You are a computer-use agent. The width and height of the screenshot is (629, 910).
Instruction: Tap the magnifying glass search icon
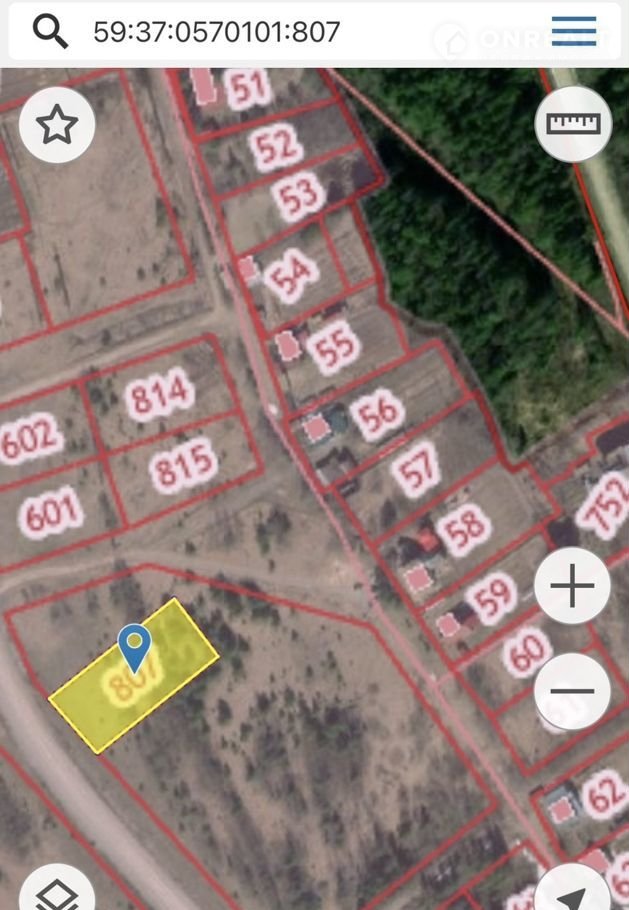pyautogui.click(x=50, y=32)
